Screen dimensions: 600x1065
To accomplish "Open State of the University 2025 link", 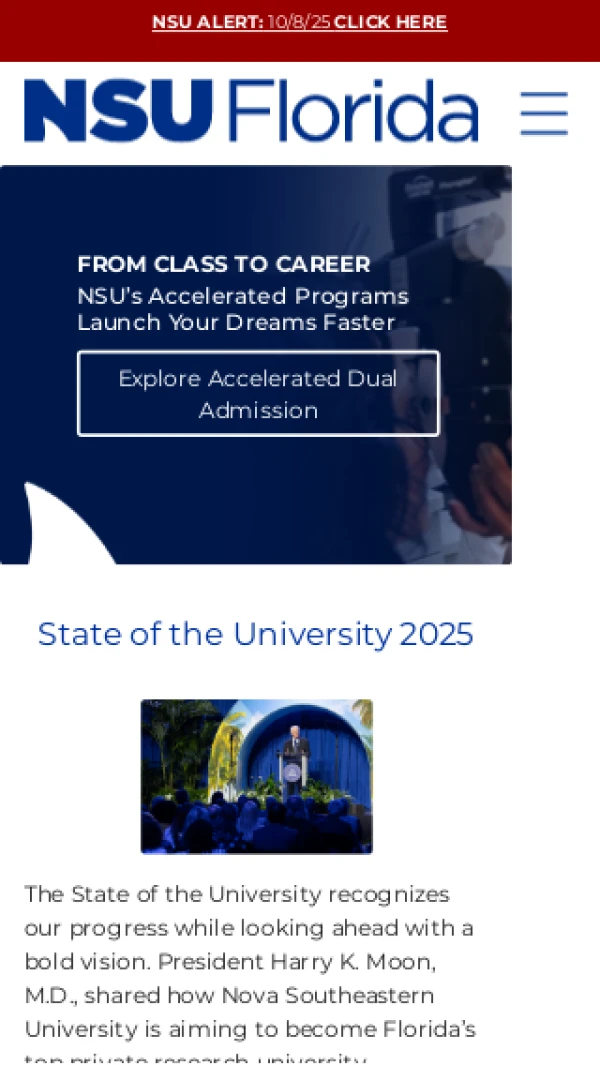I will tap(255, 634).
